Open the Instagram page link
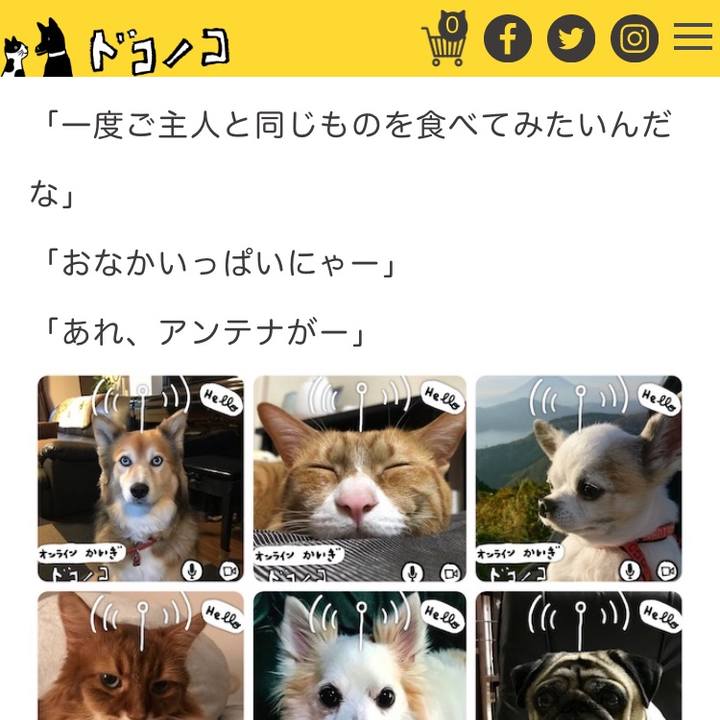 point(634,39)
